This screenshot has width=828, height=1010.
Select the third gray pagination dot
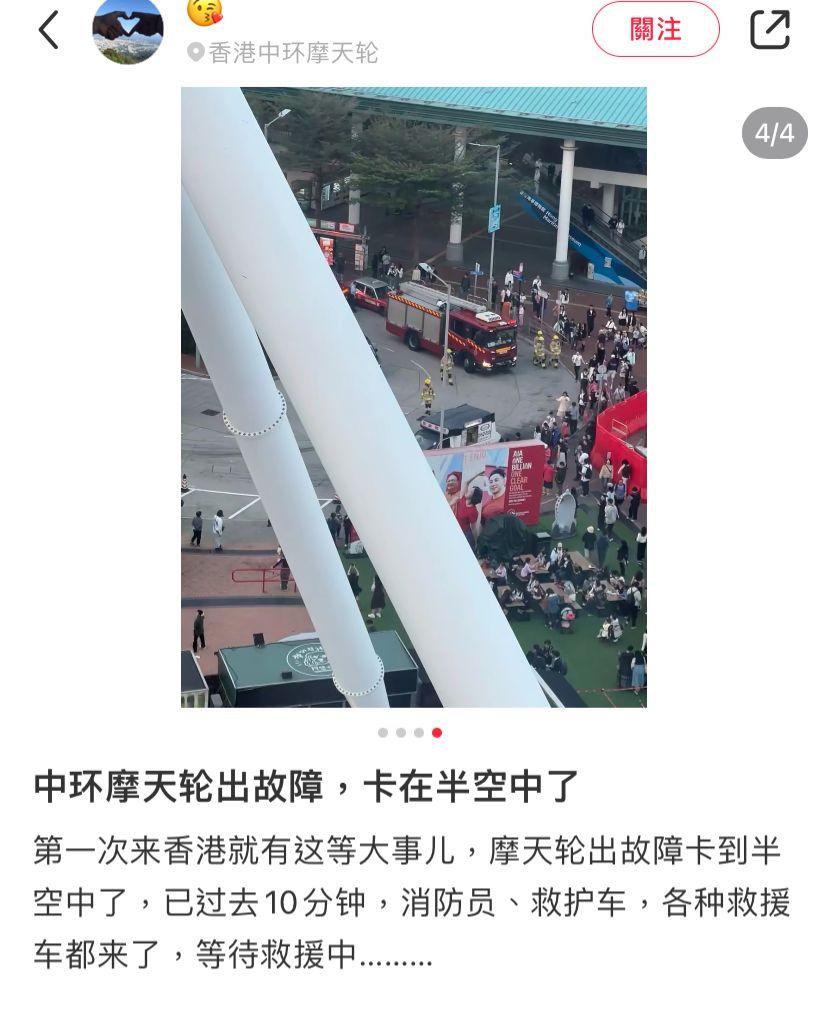pyautogui.click(x=417, y=733)
